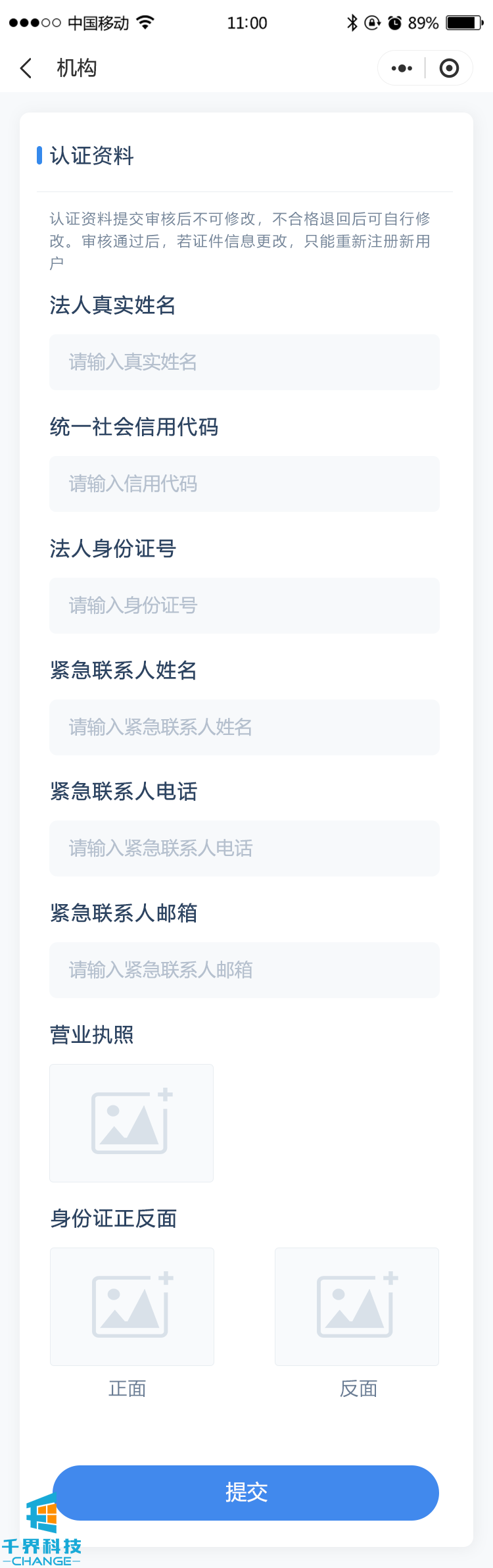493x1568 pixels.
Task: Enter the 紧急联系人姓名 field
Action: point(244,727)
